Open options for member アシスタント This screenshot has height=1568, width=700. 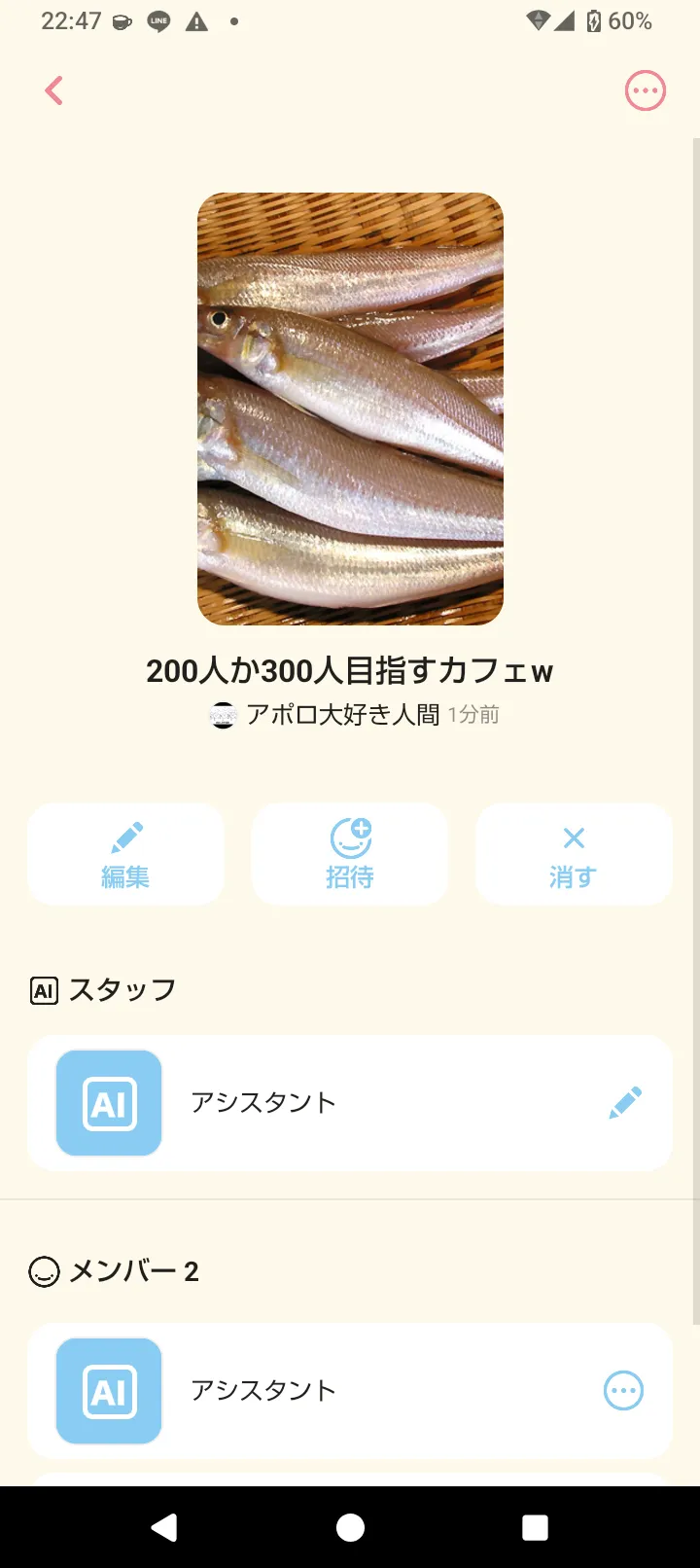(623, 1391)
